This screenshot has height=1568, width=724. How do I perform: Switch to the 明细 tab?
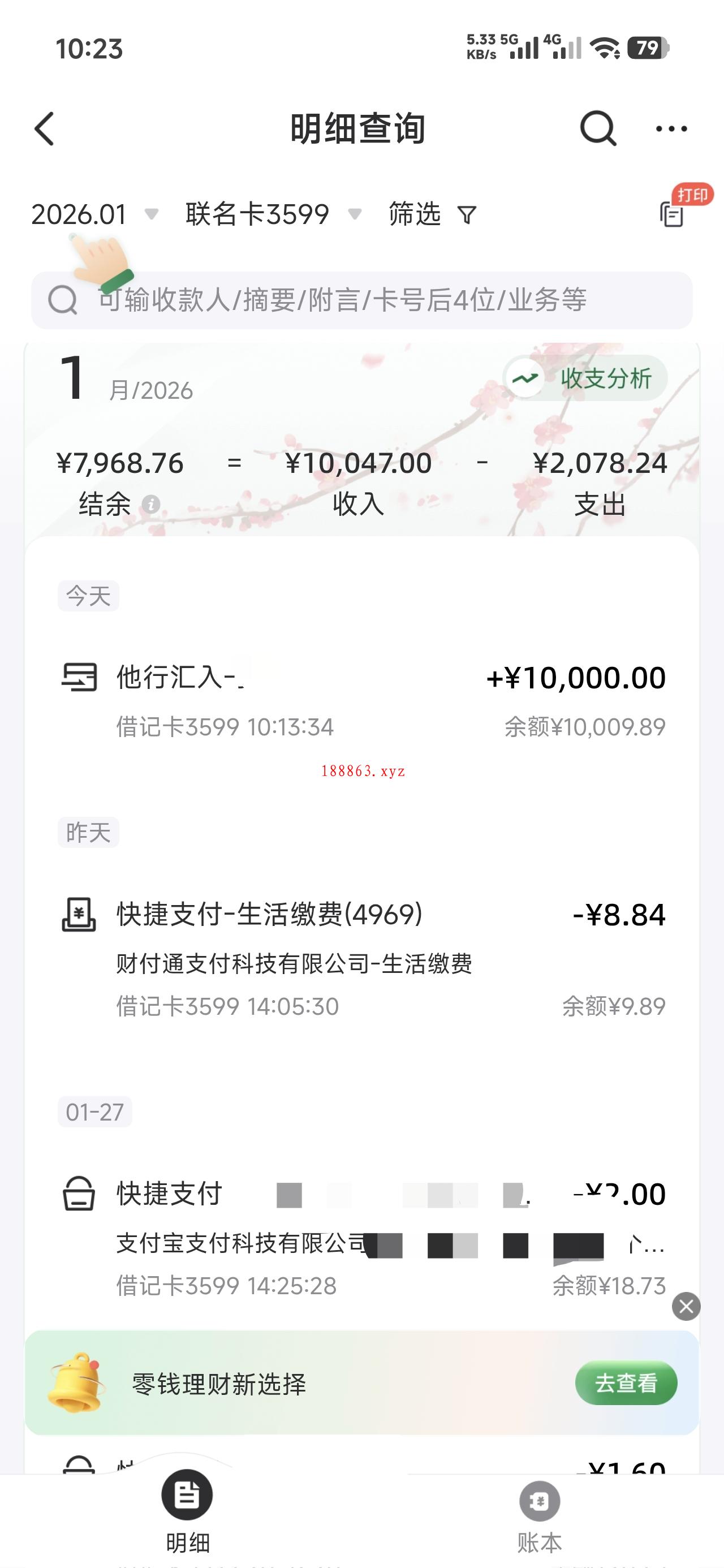pos(188,1512)
